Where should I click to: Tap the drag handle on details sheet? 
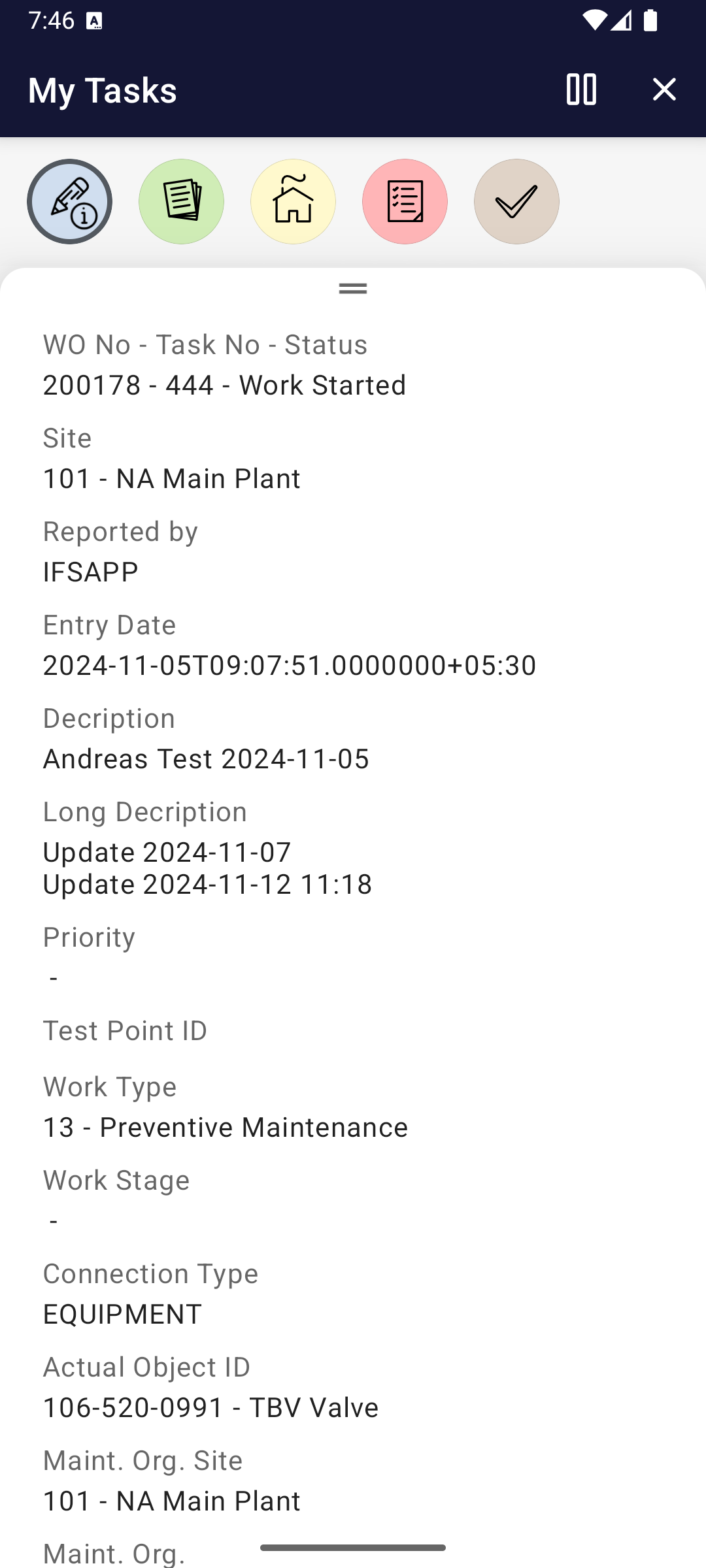coord(353,288)
